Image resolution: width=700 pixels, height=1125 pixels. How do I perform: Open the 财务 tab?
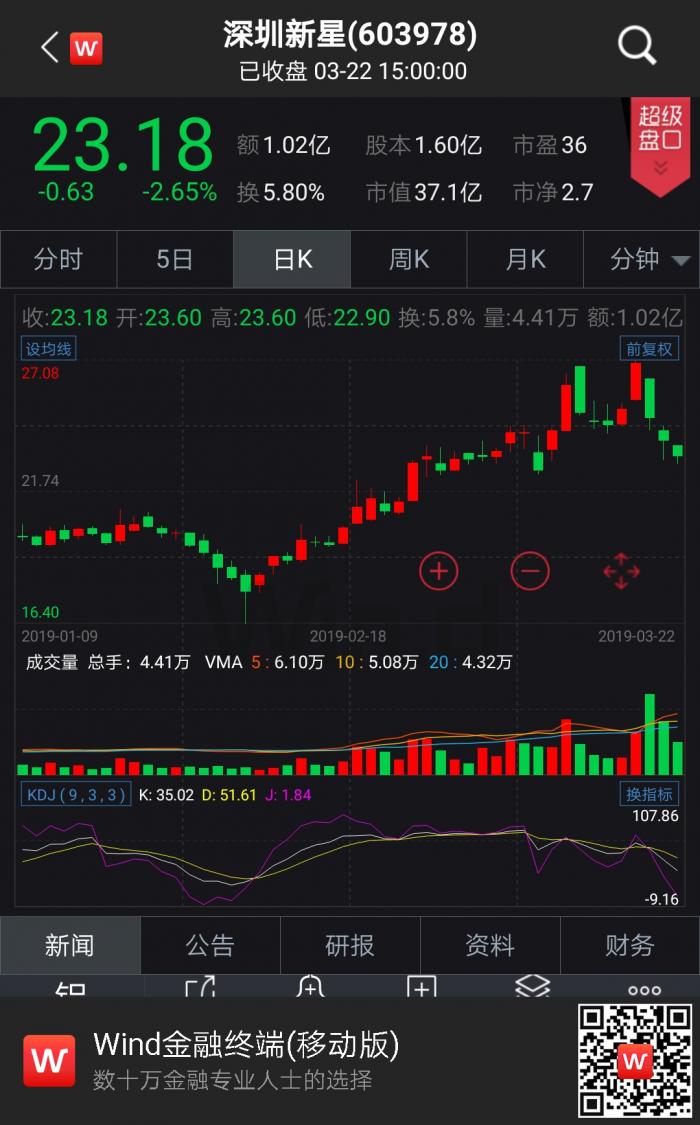(630, 945)
